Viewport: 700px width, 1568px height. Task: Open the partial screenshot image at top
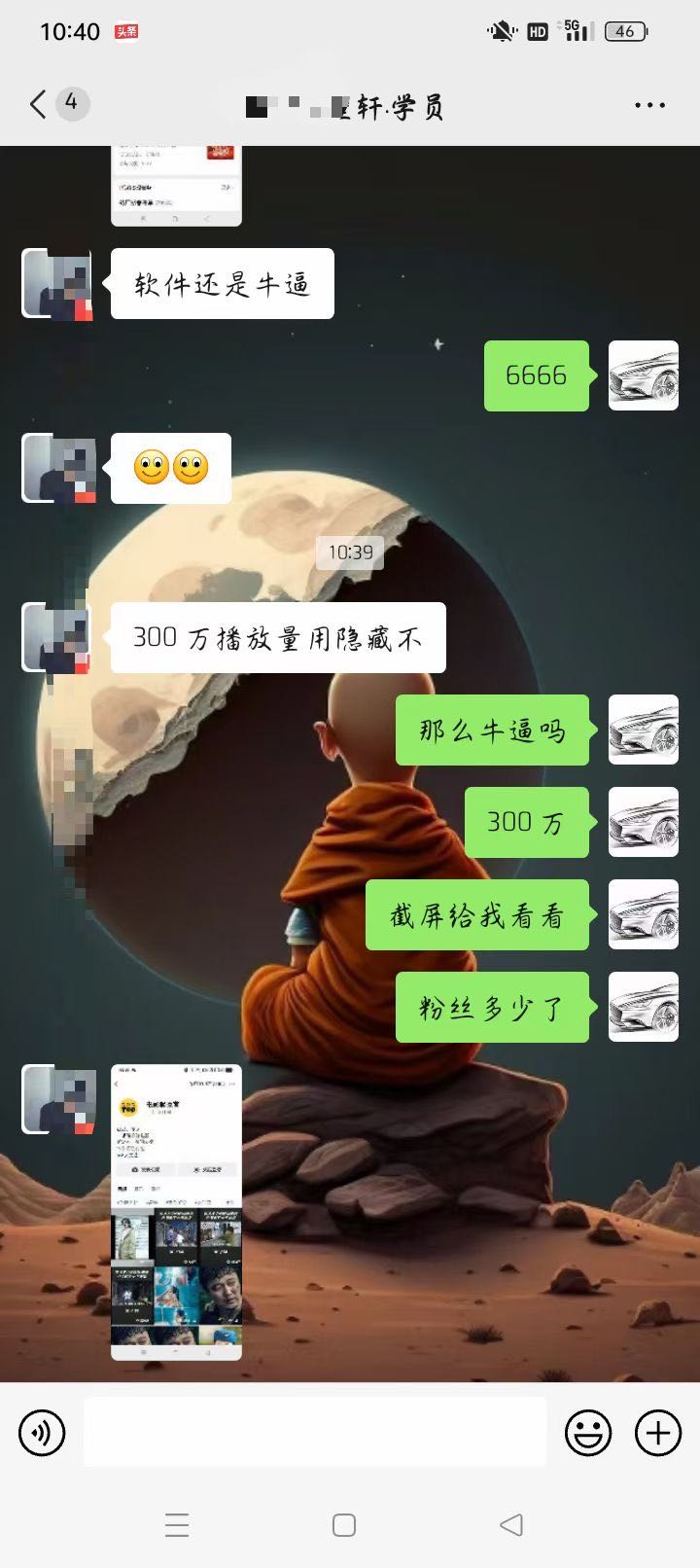[x=176, y=185]
